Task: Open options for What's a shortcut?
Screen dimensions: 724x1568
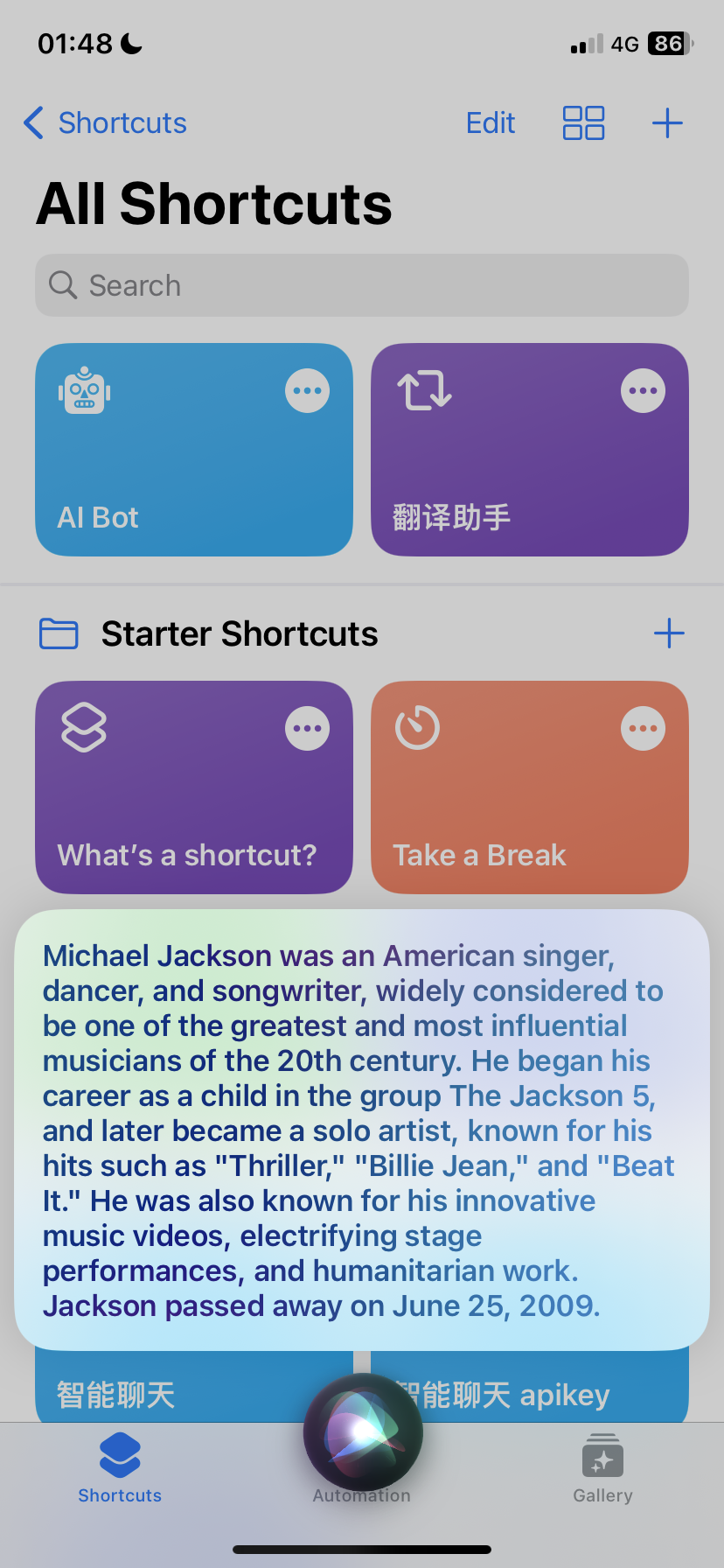Action: (308, 729)
